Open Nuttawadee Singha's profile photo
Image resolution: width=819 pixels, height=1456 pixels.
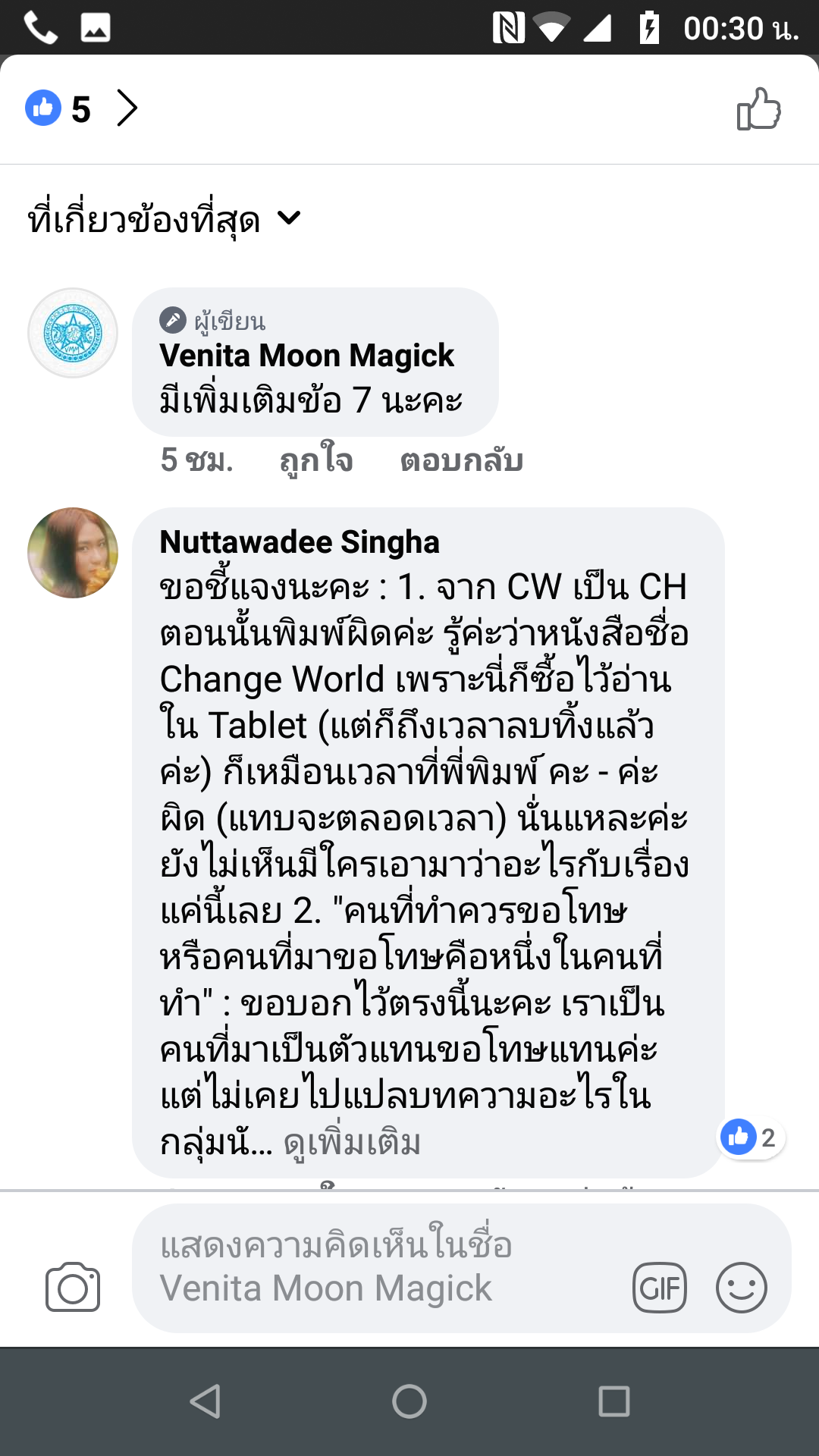(73, 553)
